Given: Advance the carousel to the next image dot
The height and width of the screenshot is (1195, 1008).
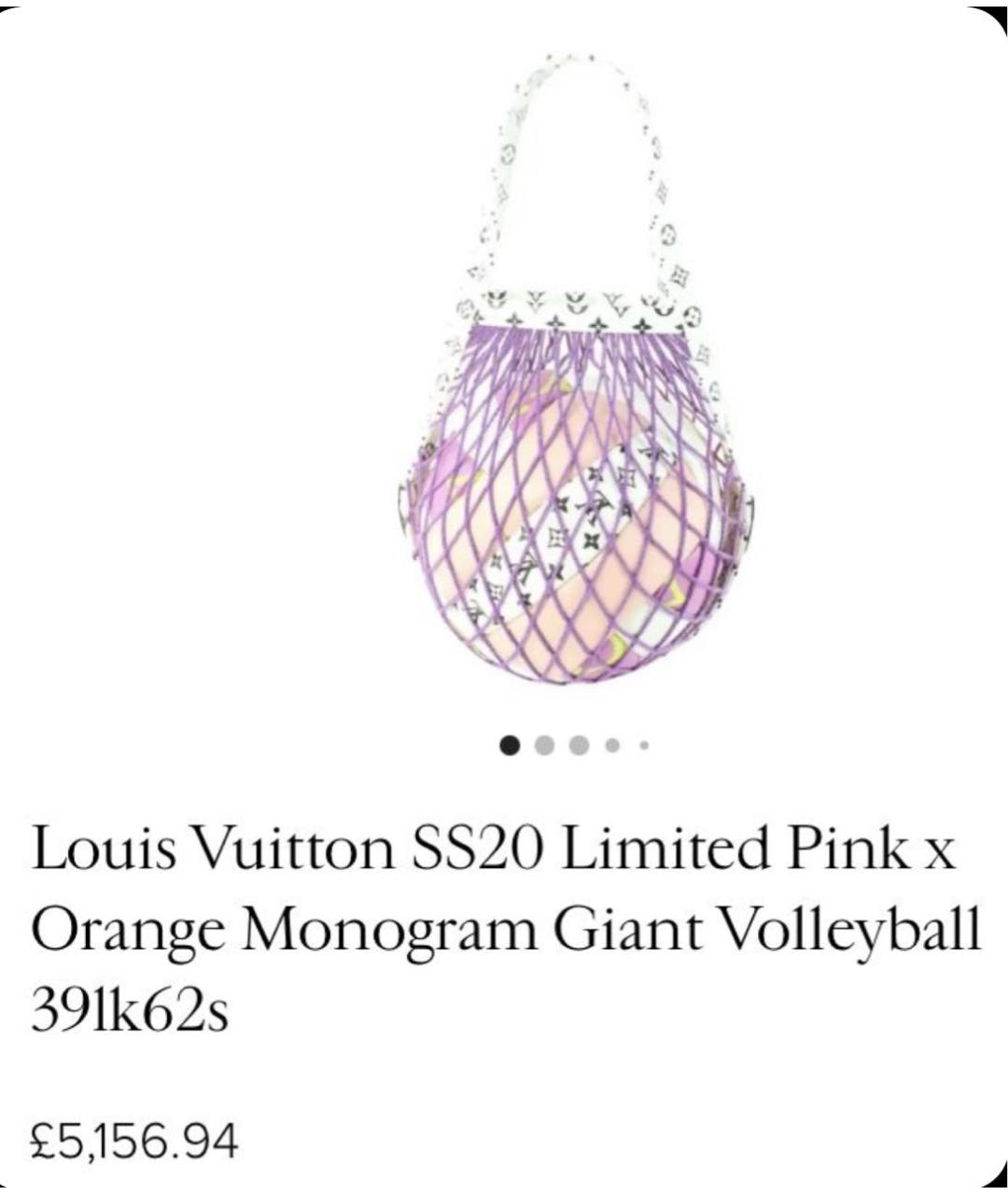Looking at the screenshot, I should (x=542, y=744).
